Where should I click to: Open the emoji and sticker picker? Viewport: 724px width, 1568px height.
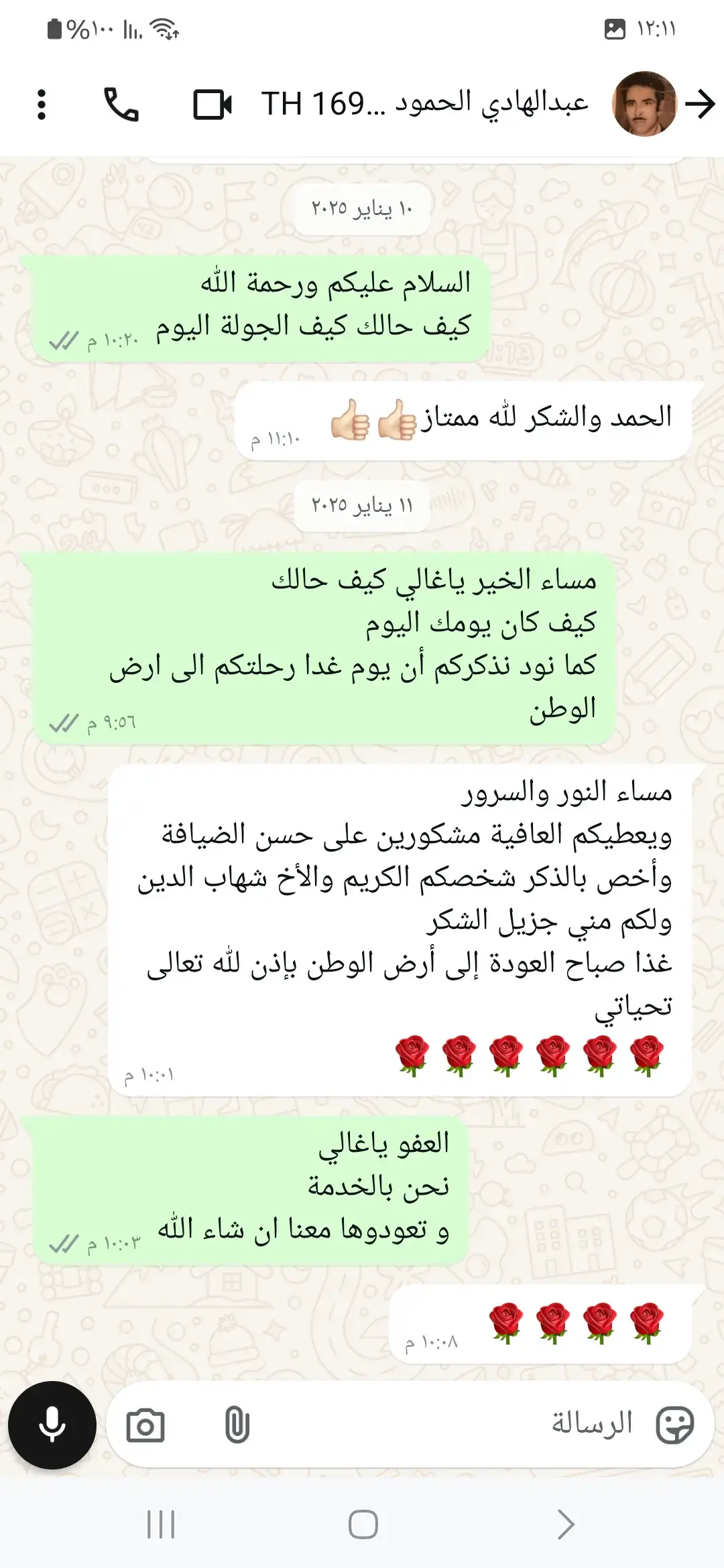tap(674, 1425)
